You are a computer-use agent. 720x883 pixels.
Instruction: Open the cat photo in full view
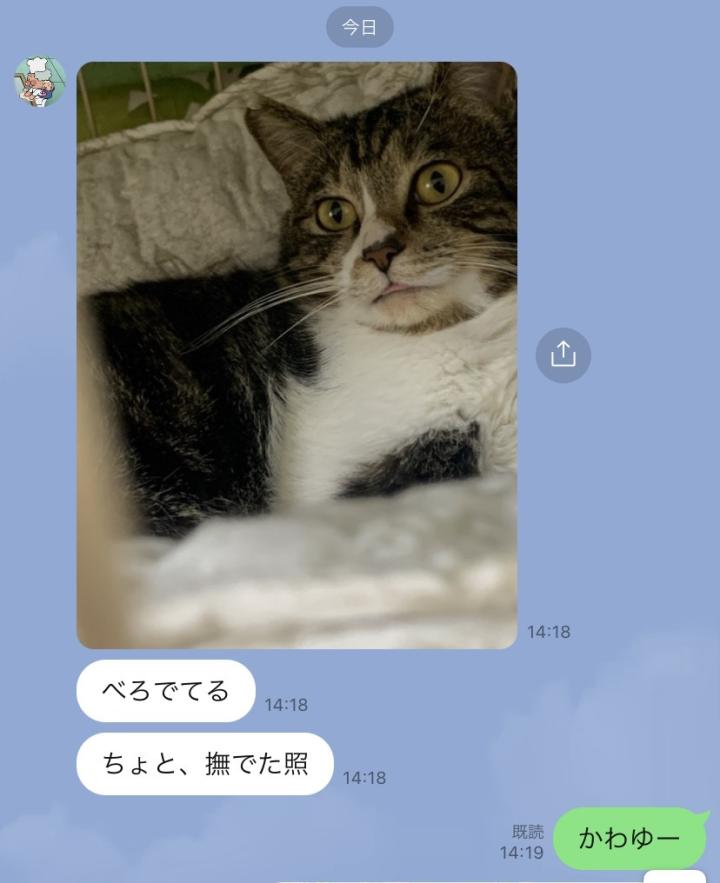pos(297,355)
